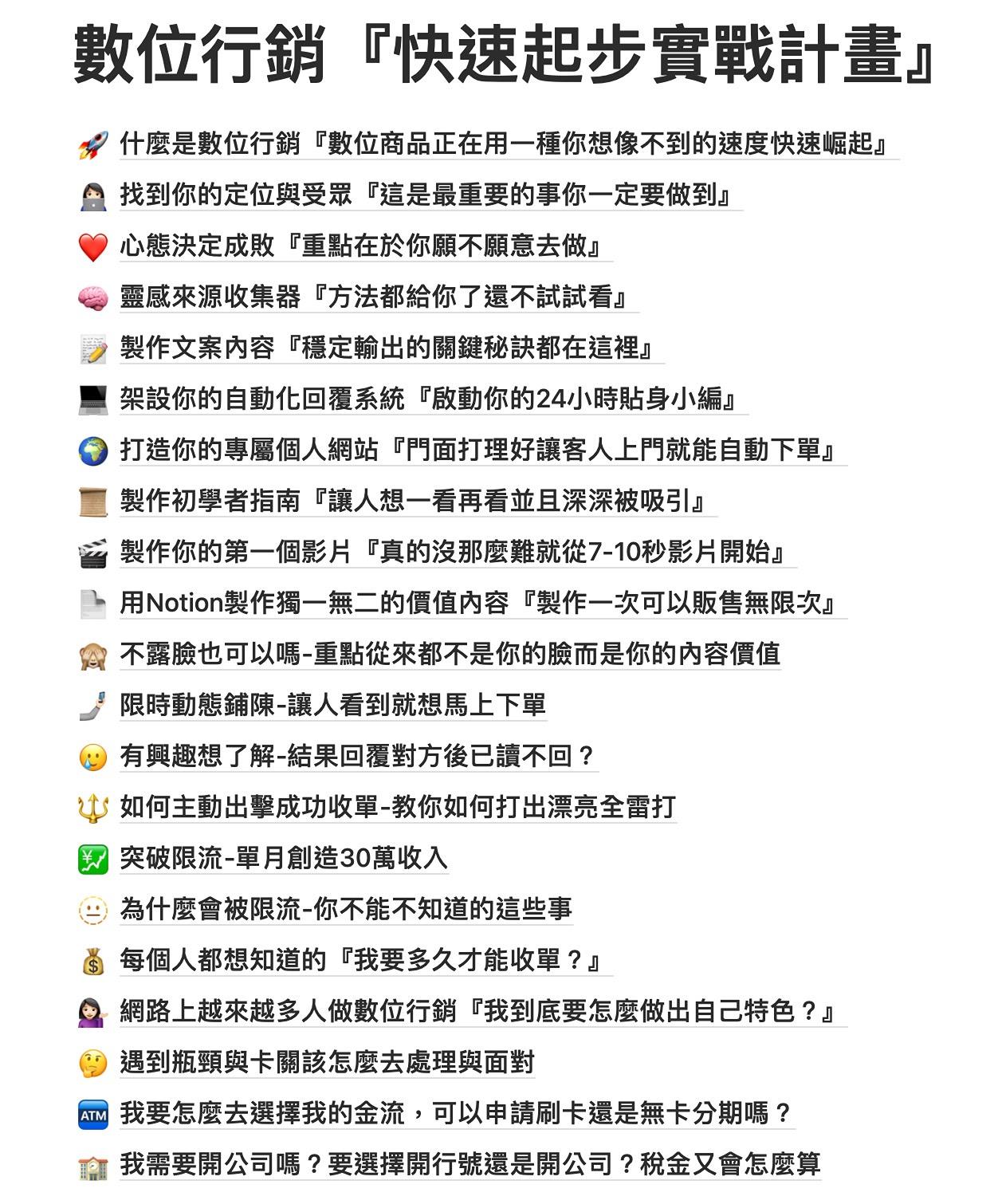Open 有興趣想了解 已讀不回 page
998x1204 pixels.
(x=357, y=756)
